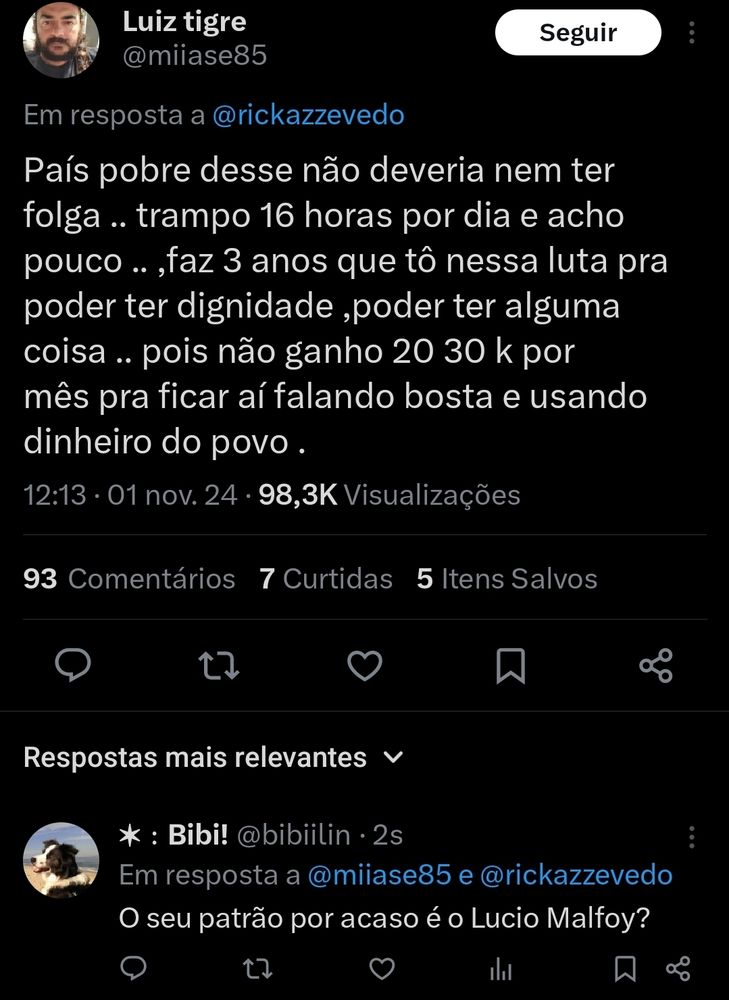Share Luiz tigre's post
The image size is (729, 1000).
[655, 664]
